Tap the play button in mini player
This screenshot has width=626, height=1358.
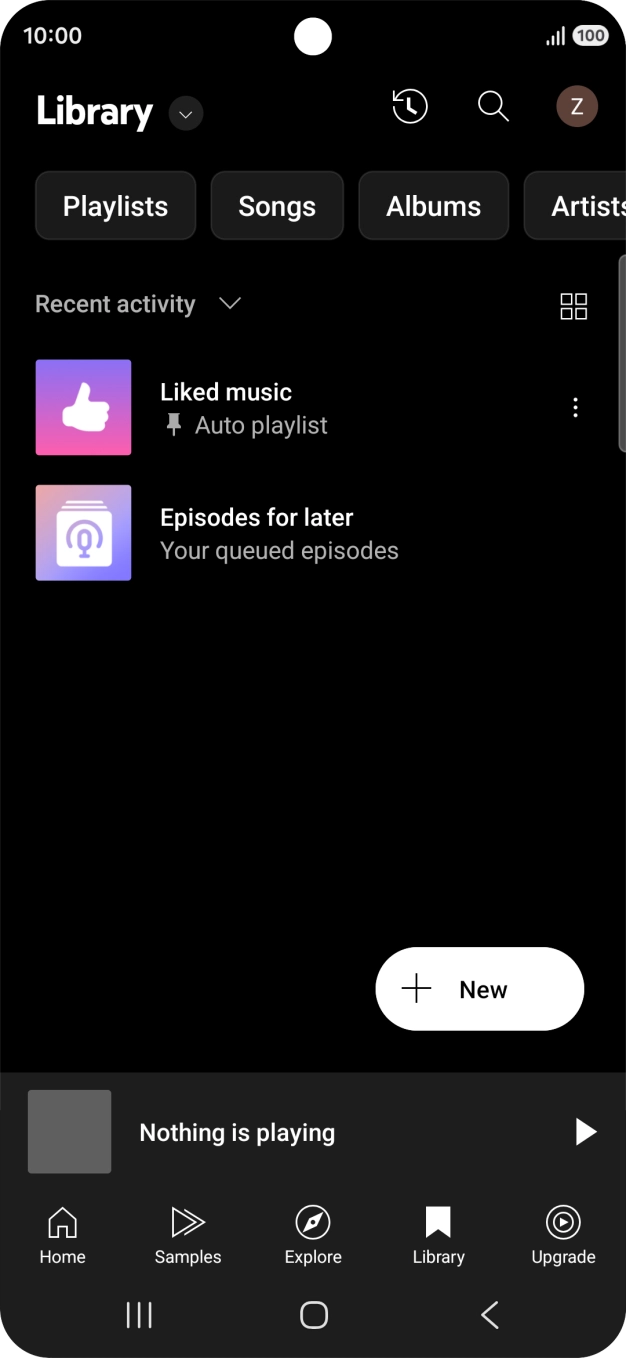pyautogui.click(x=585, y=1132)
